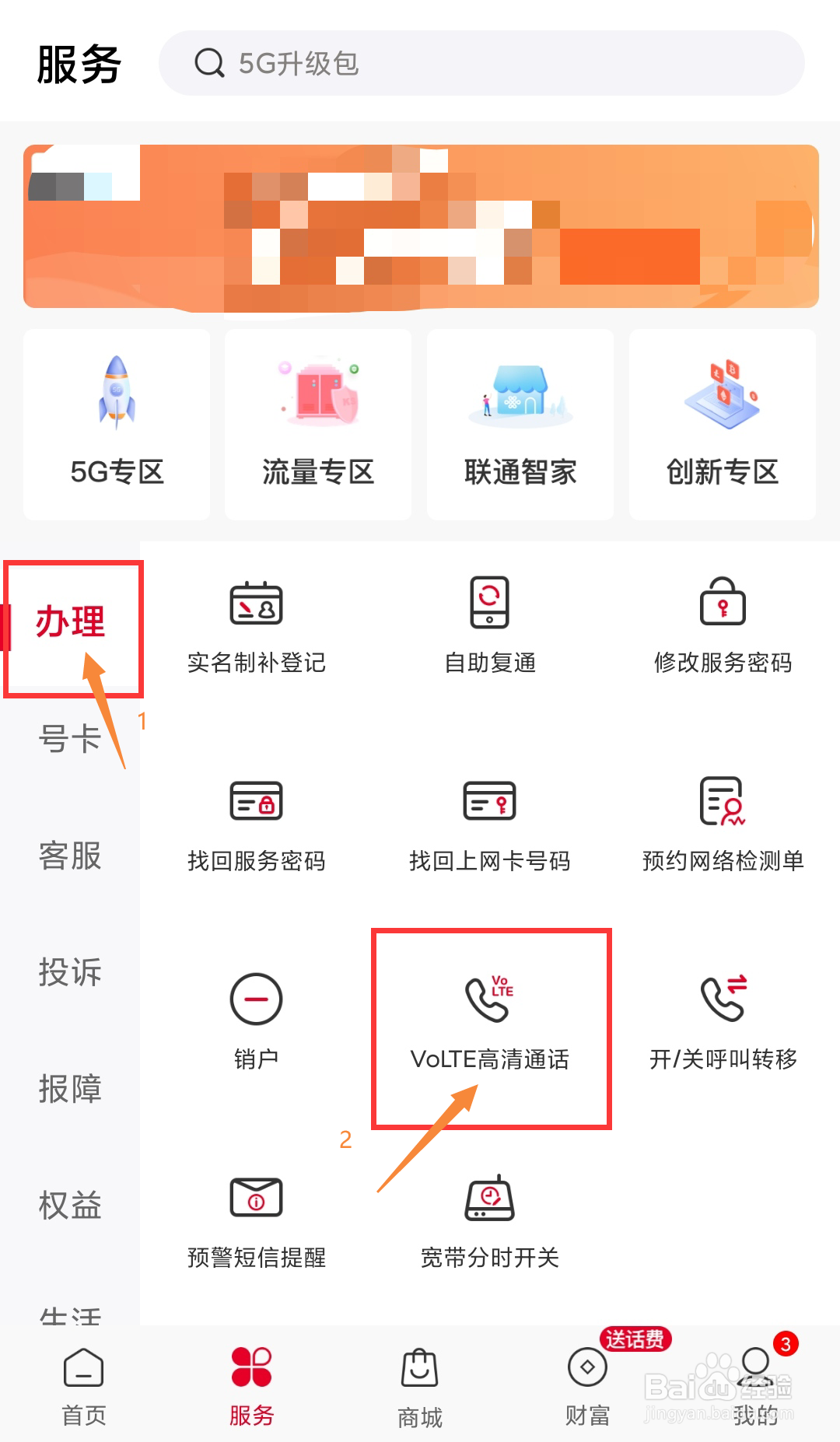
Task: Open 开/关呼叫转移 call forwarding
Action: (x=723, y=1019)
